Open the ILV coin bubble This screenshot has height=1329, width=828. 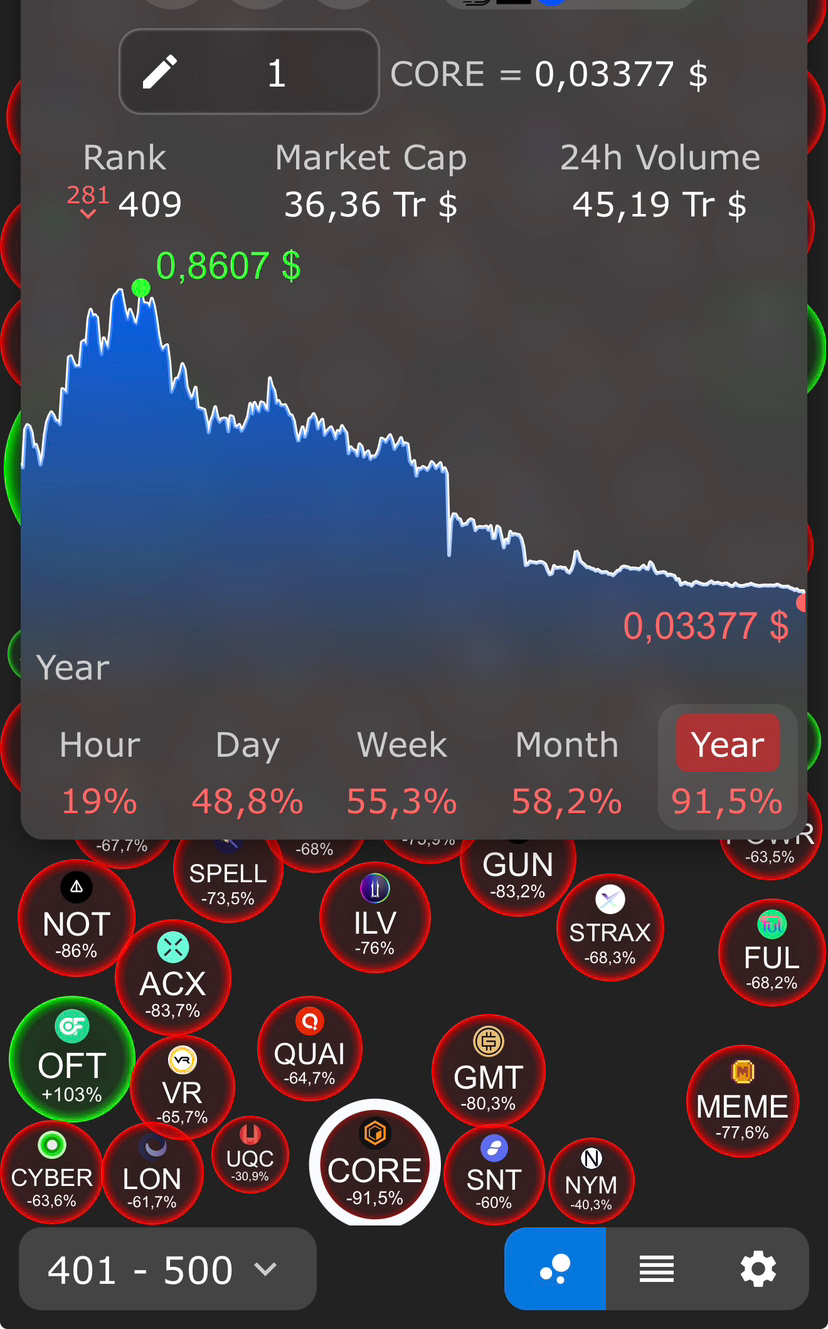(375, 917)
